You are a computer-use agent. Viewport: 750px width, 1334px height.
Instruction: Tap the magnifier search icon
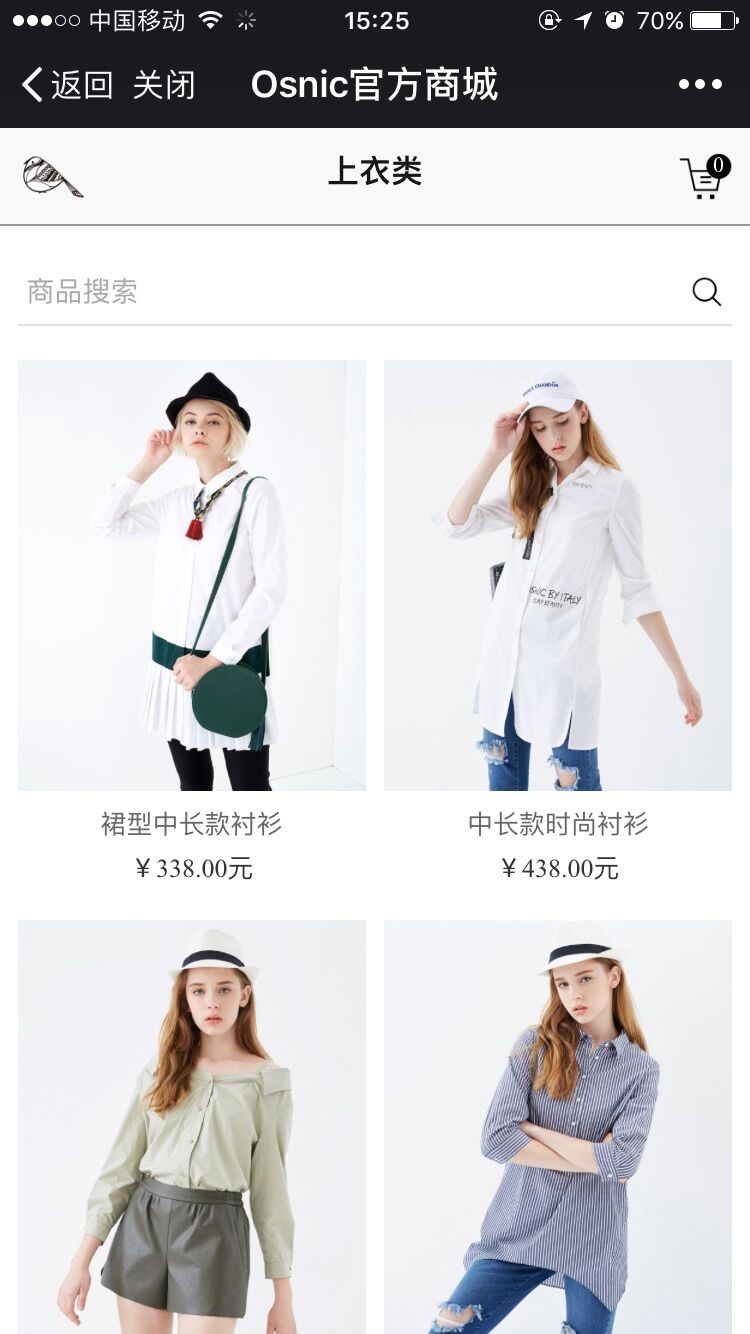[x=706, y=292]
